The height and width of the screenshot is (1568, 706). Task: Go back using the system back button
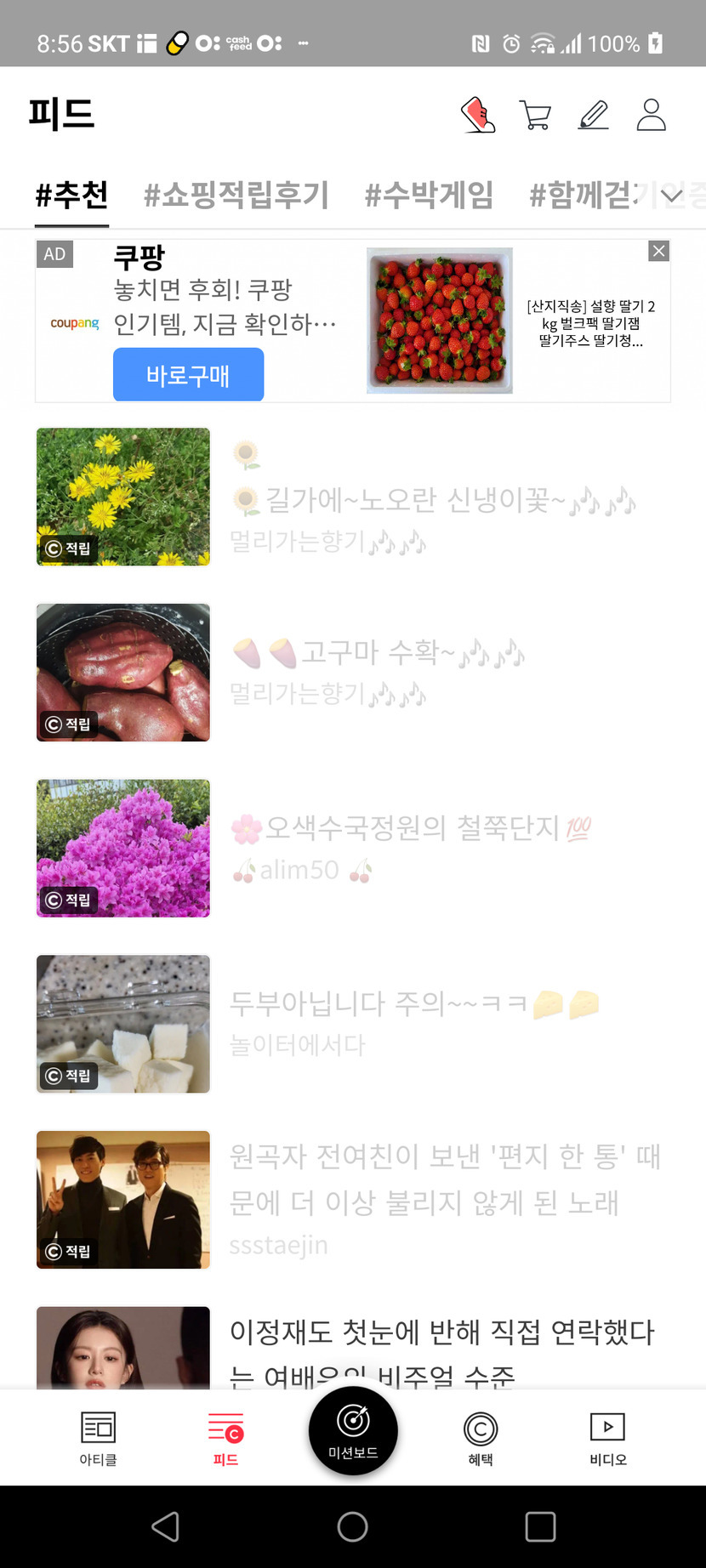coord(165,1527)
